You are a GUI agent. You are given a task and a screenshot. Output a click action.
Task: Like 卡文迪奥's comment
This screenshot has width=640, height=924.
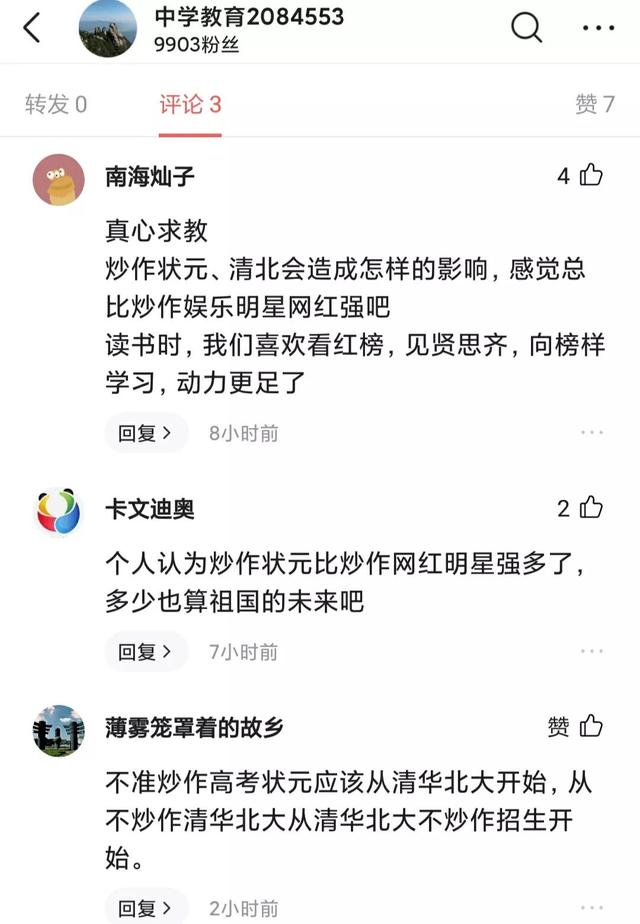pyautogui.click(x=591, y=508)
